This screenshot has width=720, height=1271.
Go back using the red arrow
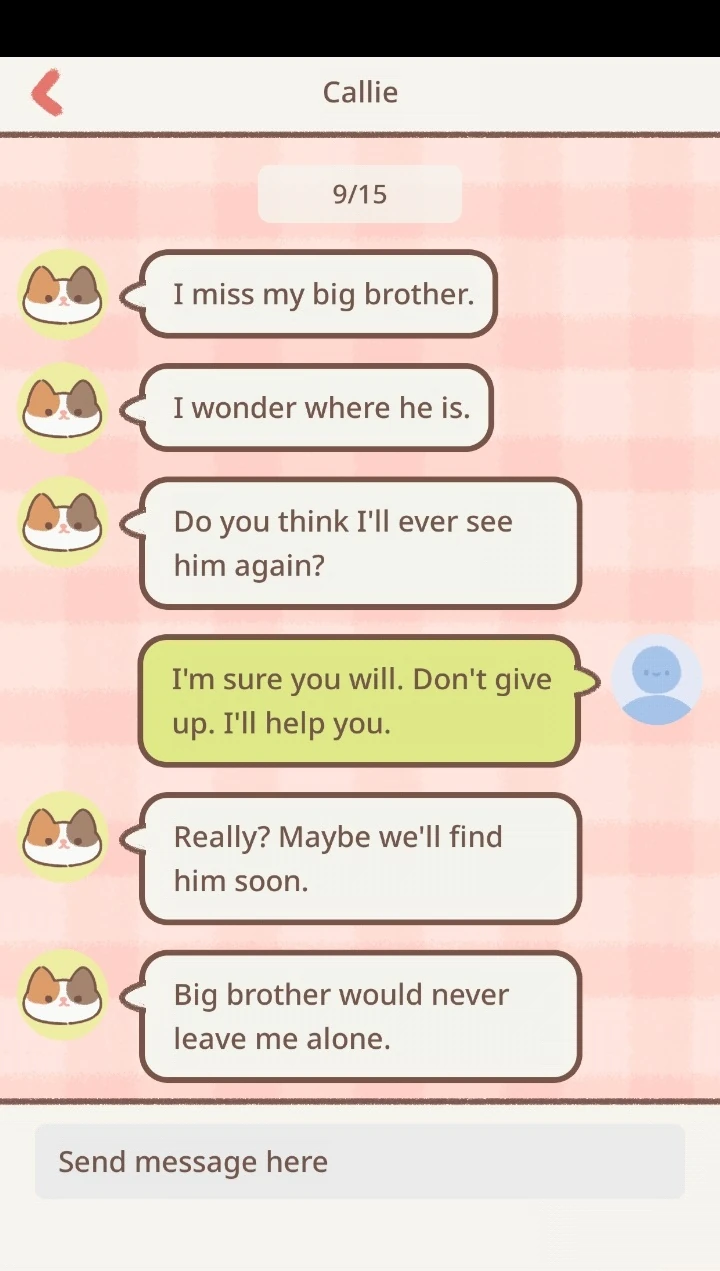[47, 93]
